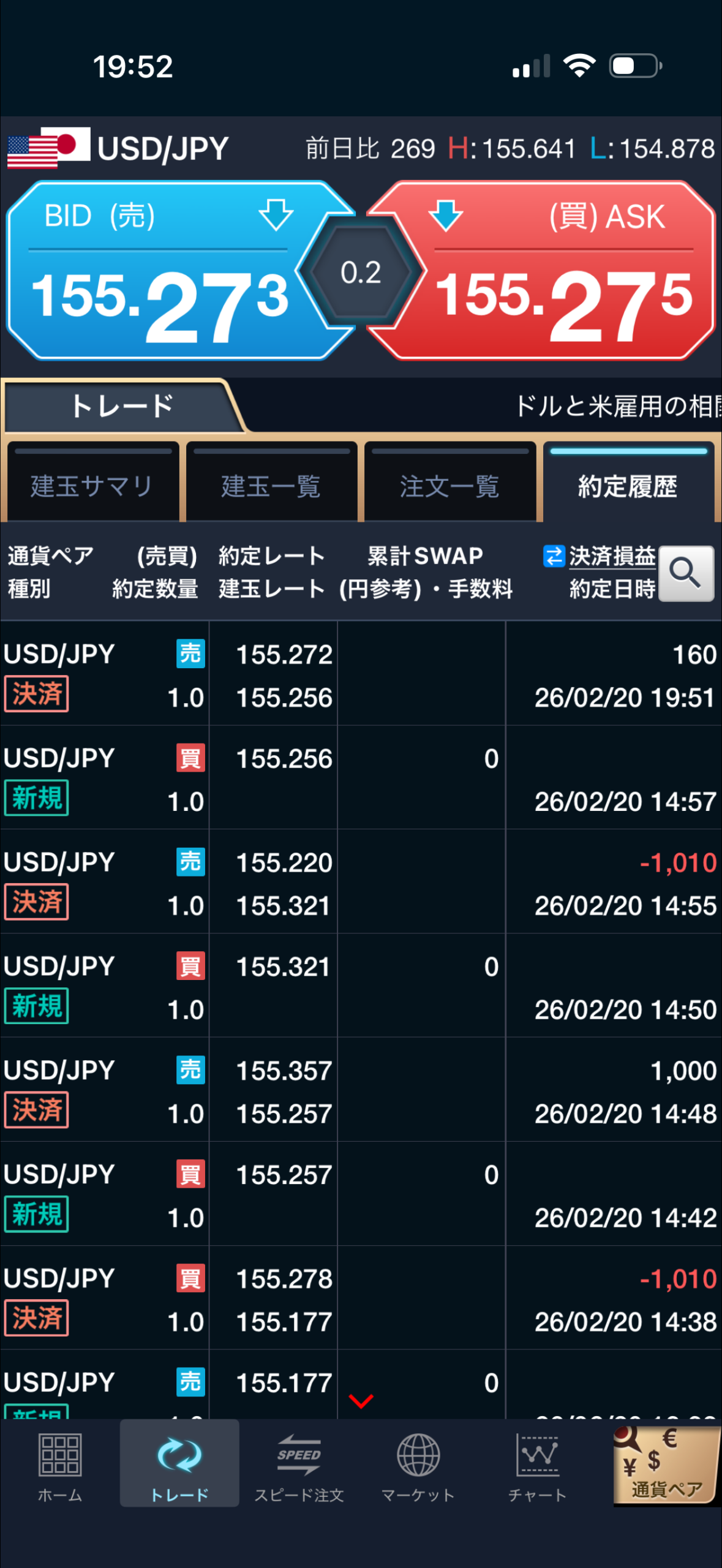
Task: Open the settled trade at 26/02/20 19:51
Action: click(x=361, y=675)
